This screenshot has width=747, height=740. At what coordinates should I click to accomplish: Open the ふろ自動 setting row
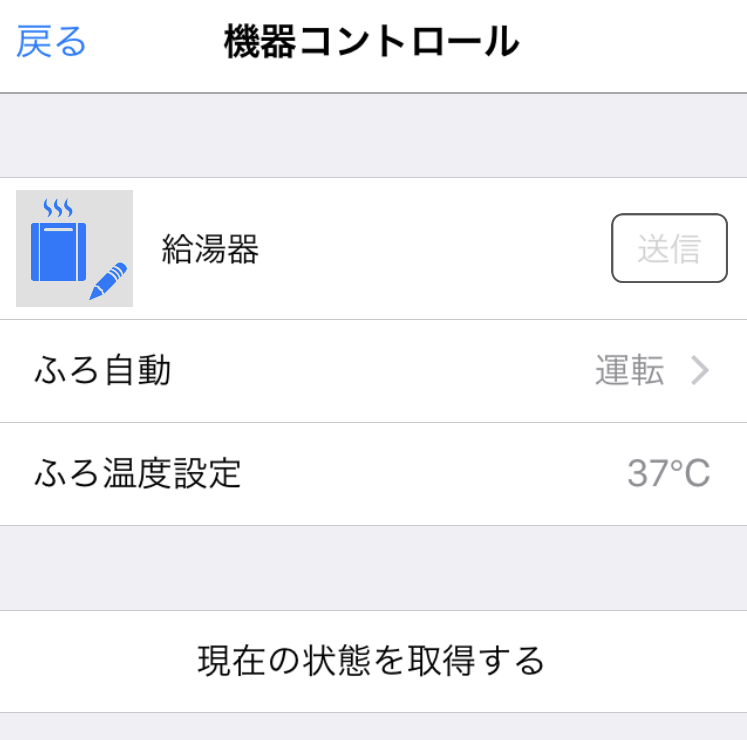[x=373, y=371]
